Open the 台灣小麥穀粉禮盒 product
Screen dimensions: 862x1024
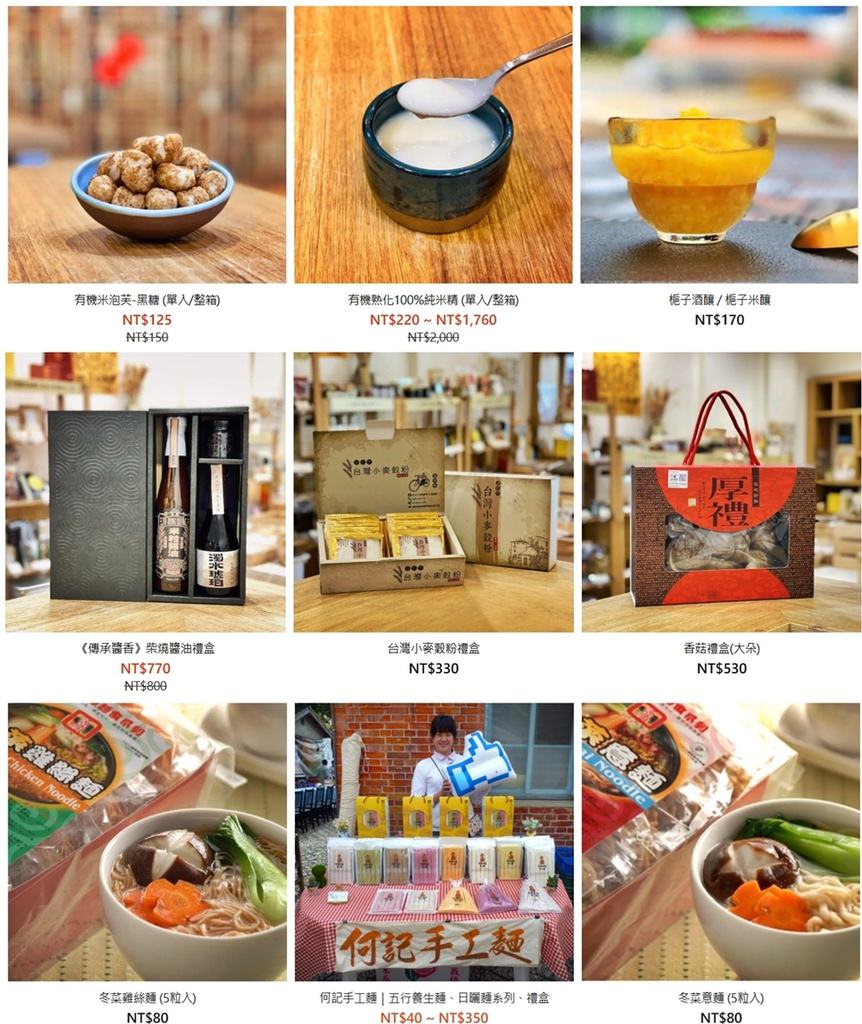(x=433, y=492)
